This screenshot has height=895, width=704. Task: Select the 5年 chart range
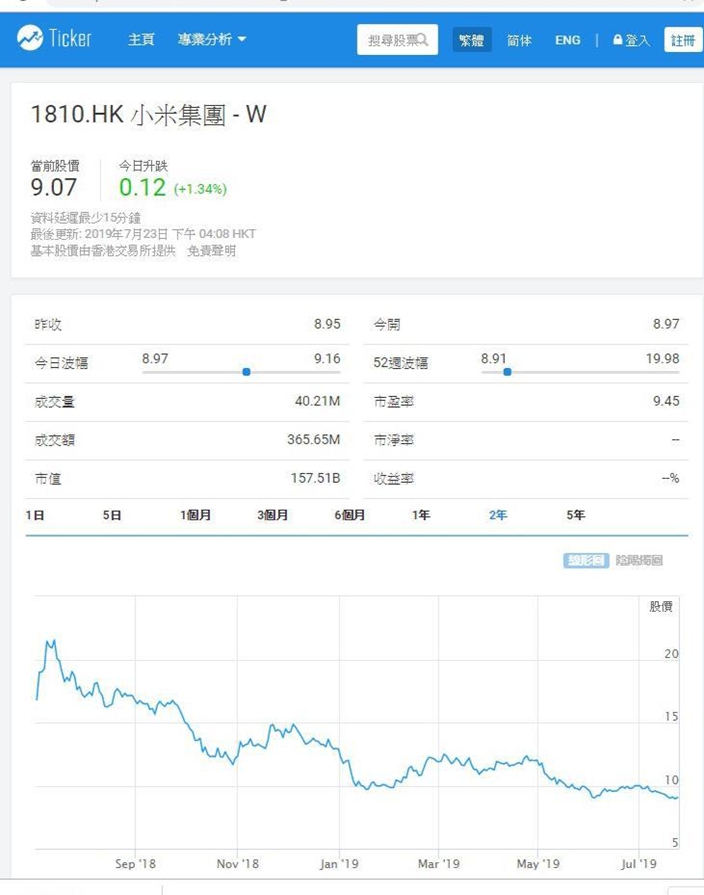[576, 515]
